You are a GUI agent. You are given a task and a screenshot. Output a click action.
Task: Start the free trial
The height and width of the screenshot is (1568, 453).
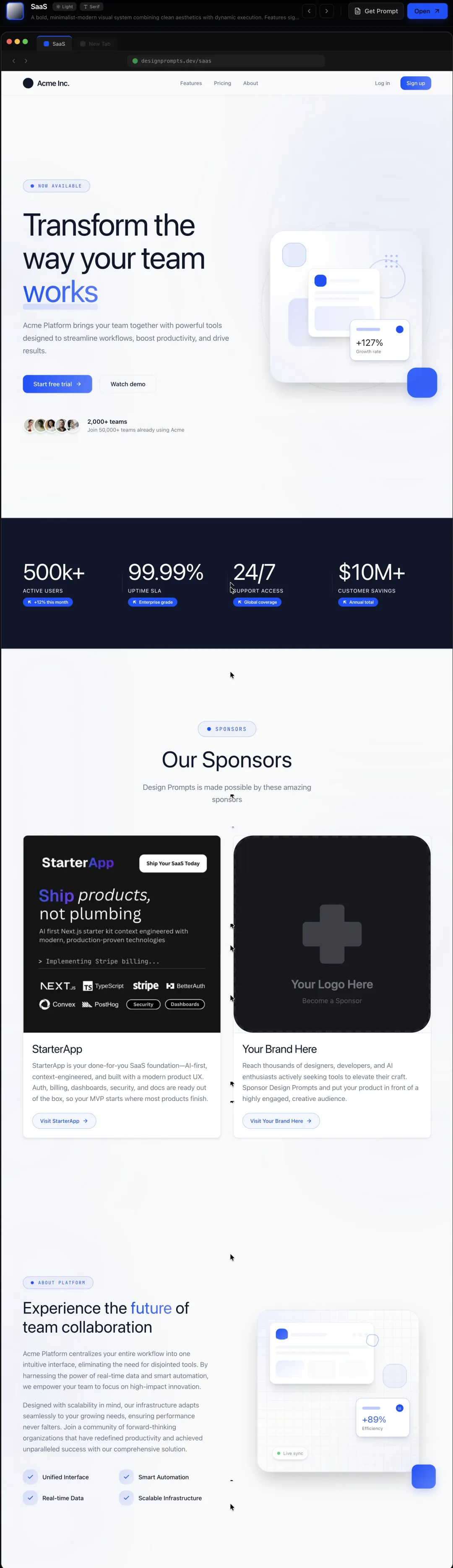(57, 384)
